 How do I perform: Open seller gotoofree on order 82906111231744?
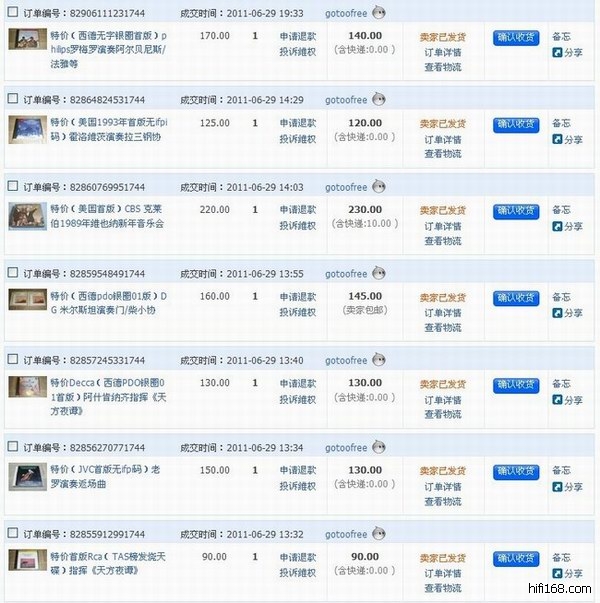point(345,13)
